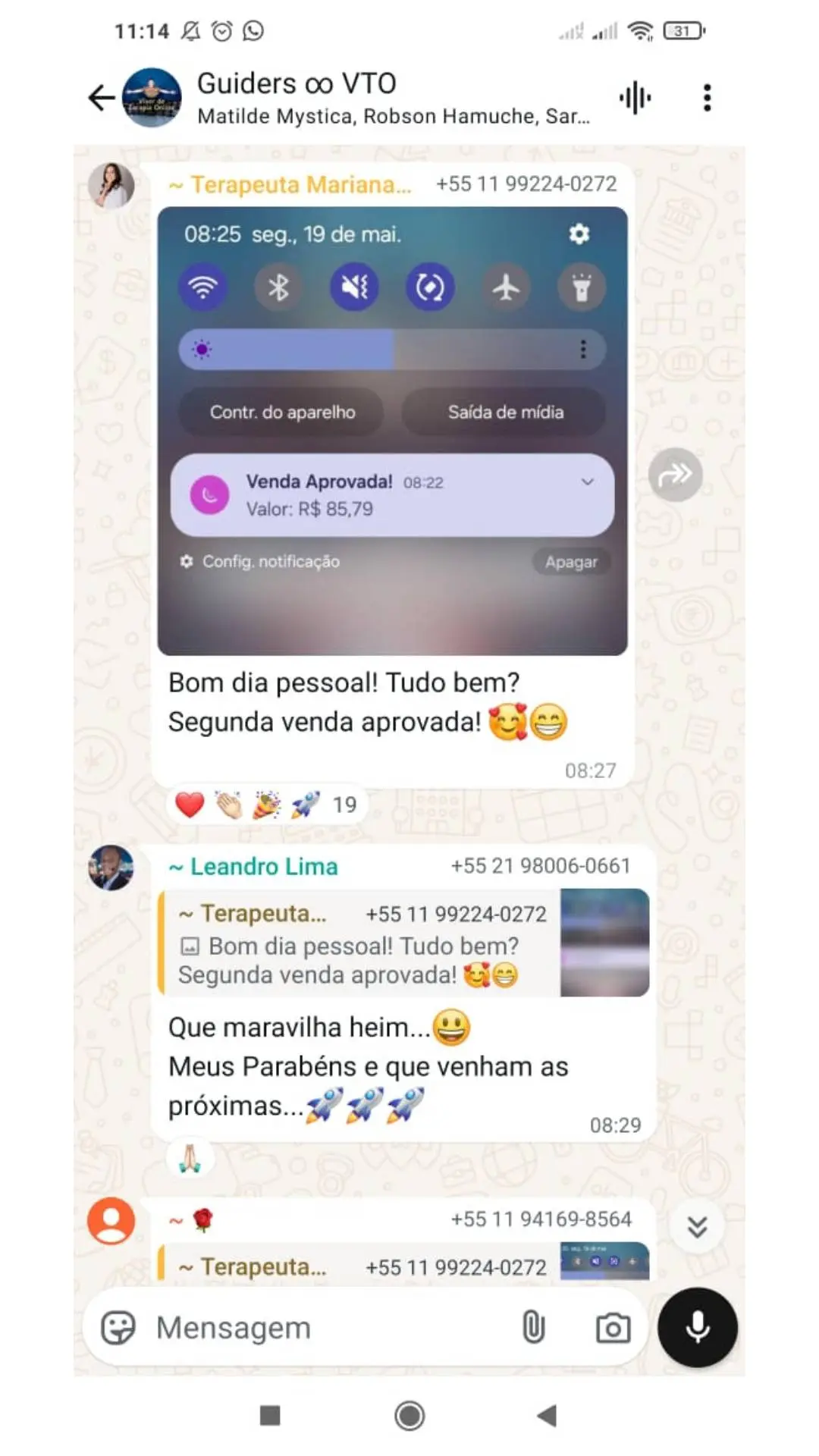Open the camera from message bar
This screenshot has width=819, height=1456.
(613, 1328)
